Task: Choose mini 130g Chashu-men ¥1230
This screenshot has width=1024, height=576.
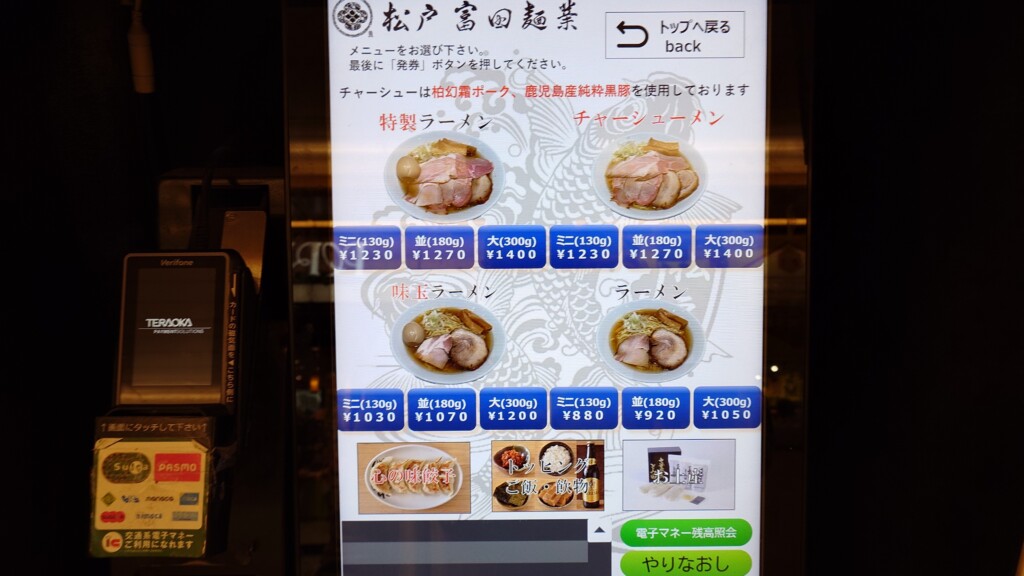Action: (x=583, y=247)
